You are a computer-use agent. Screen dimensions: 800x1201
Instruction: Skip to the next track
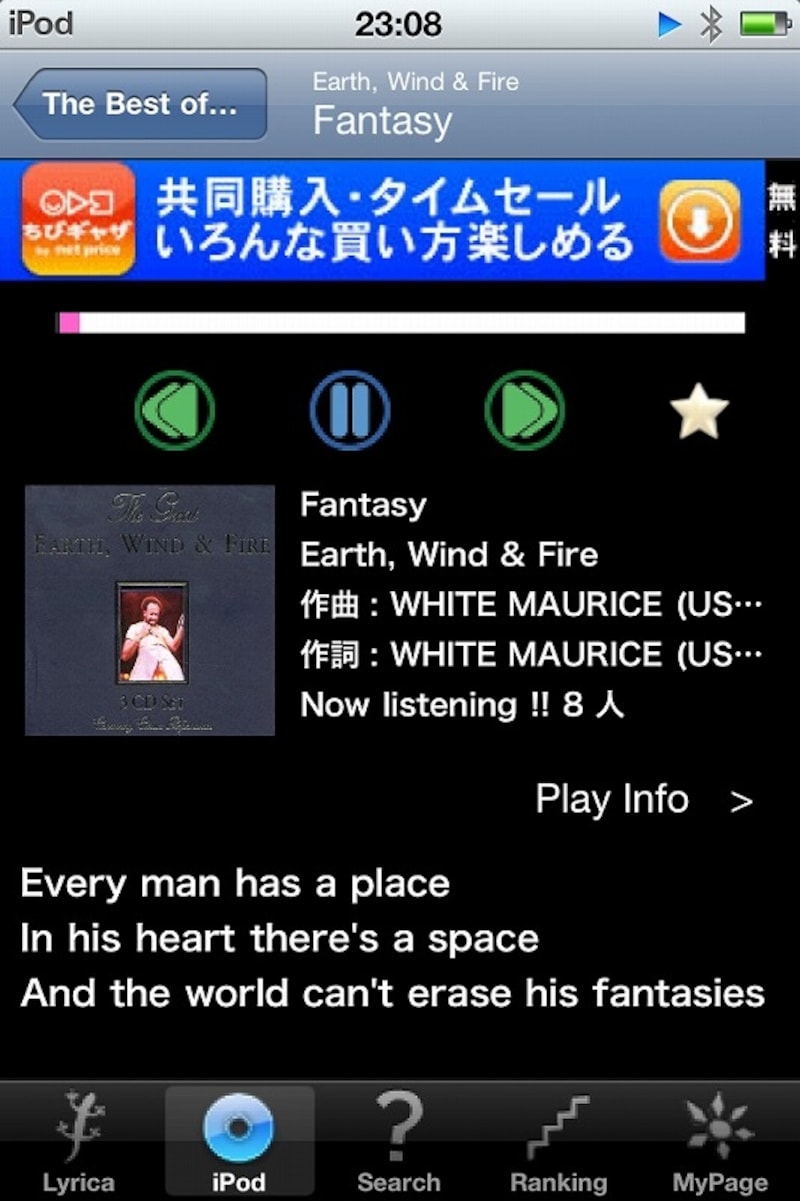(524, 408)
